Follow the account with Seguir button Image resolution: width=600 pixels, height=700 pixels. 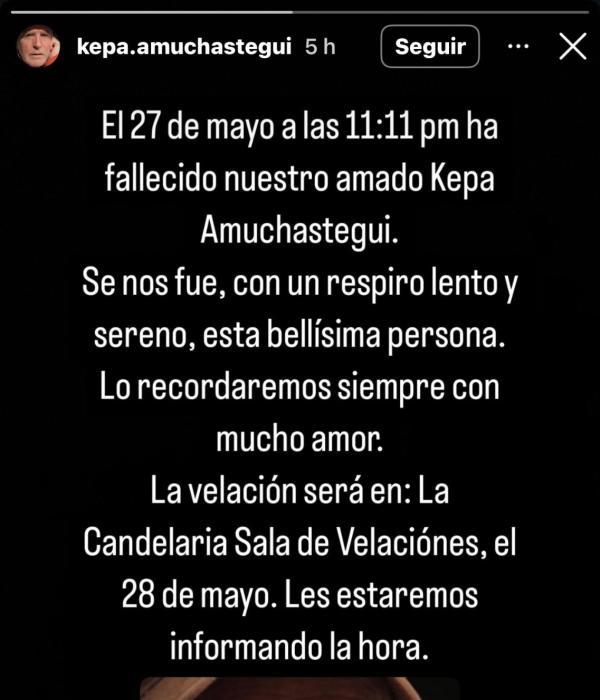[430, 46]
